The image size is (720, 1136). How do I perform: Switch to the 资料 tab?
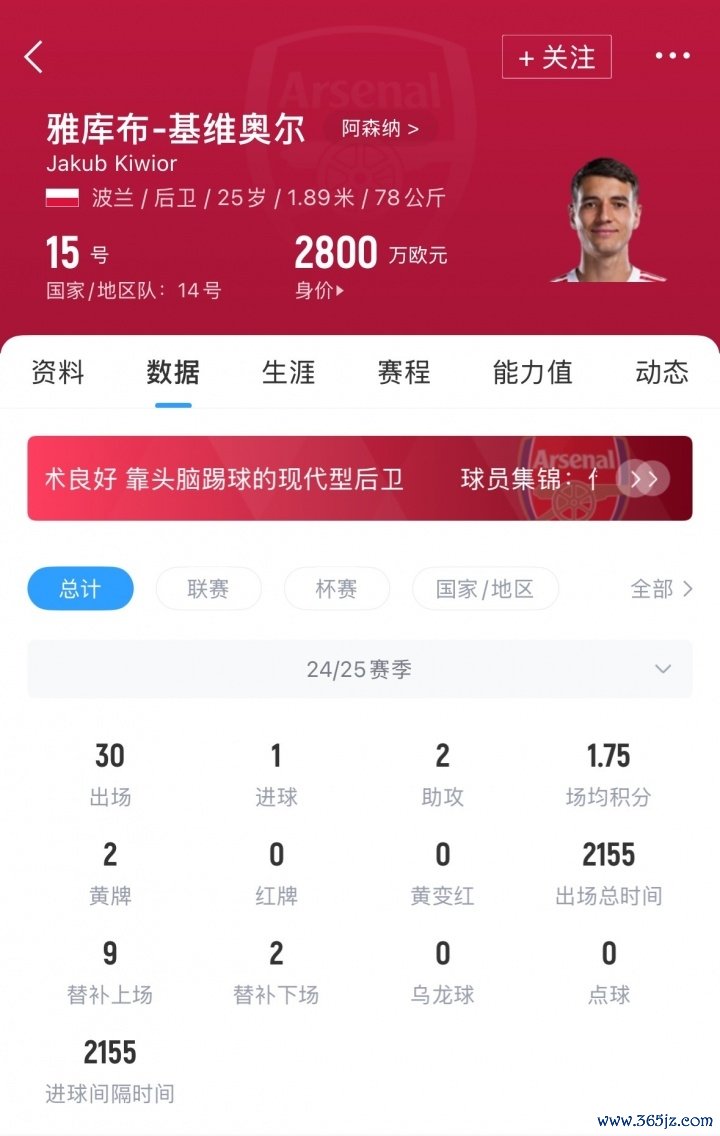point(58,372)
